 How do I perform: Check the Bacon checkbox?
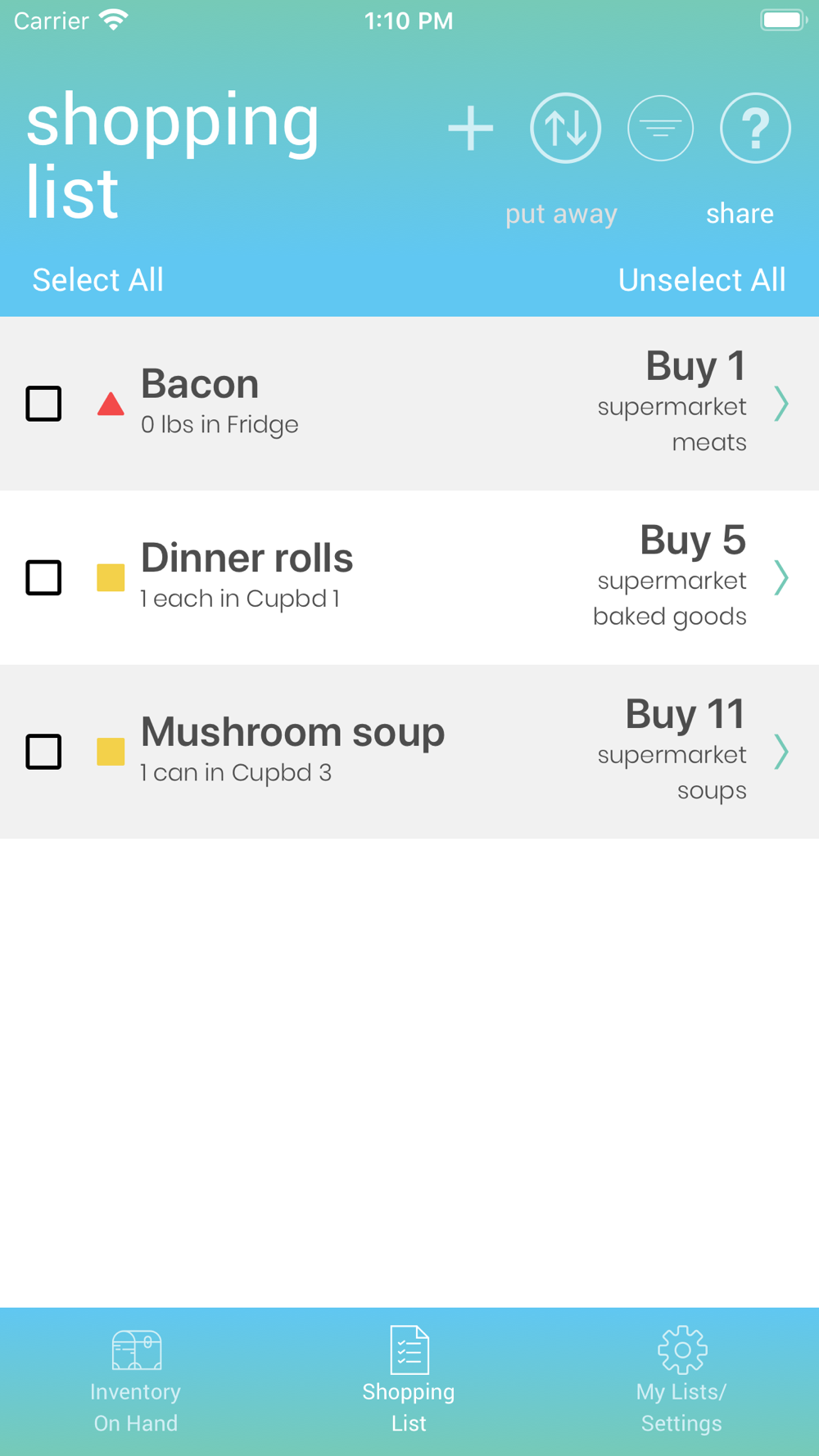click(x=43, y=404)
